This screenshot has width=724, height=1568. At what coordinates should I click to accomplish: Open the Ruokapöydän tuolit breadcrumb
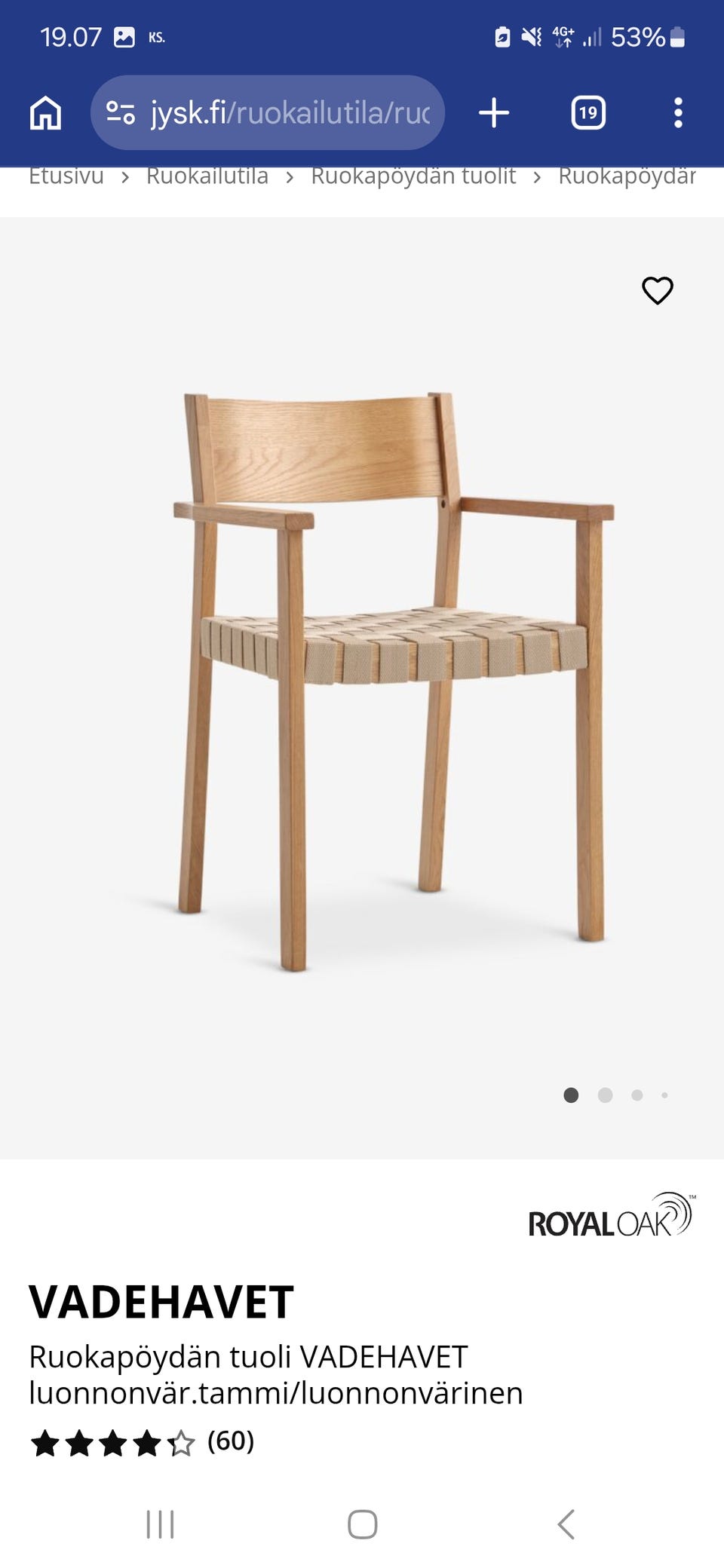click(413, 176)
